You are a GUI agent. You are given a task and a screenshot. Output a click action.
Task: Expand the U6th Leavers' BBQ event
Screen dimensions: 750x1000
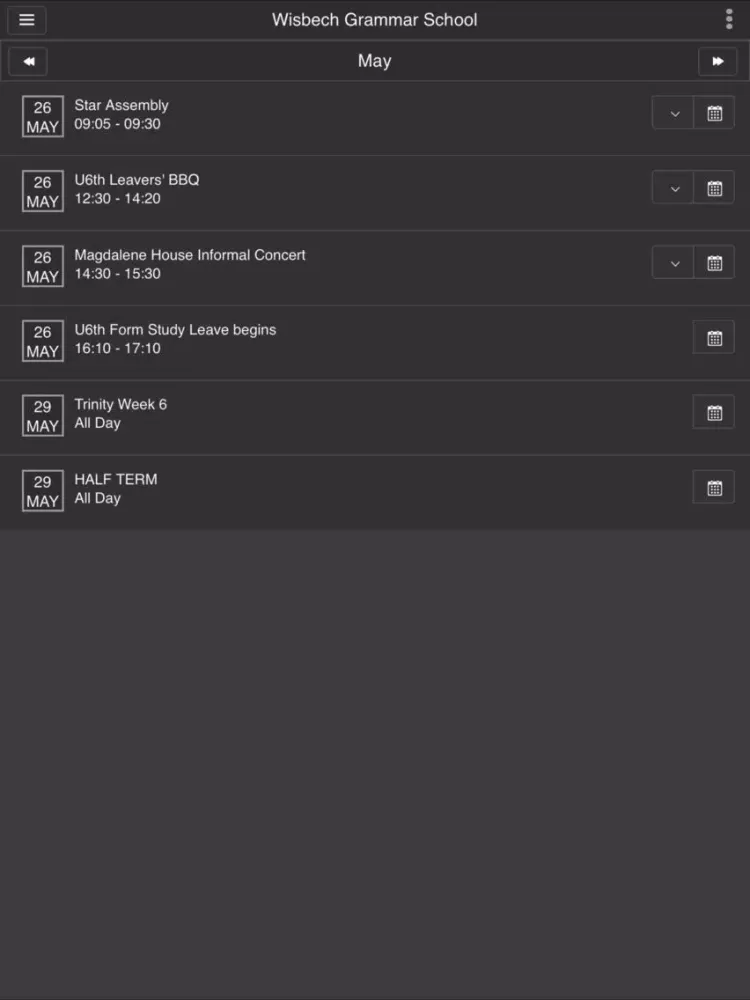click(x=673, y=188)
